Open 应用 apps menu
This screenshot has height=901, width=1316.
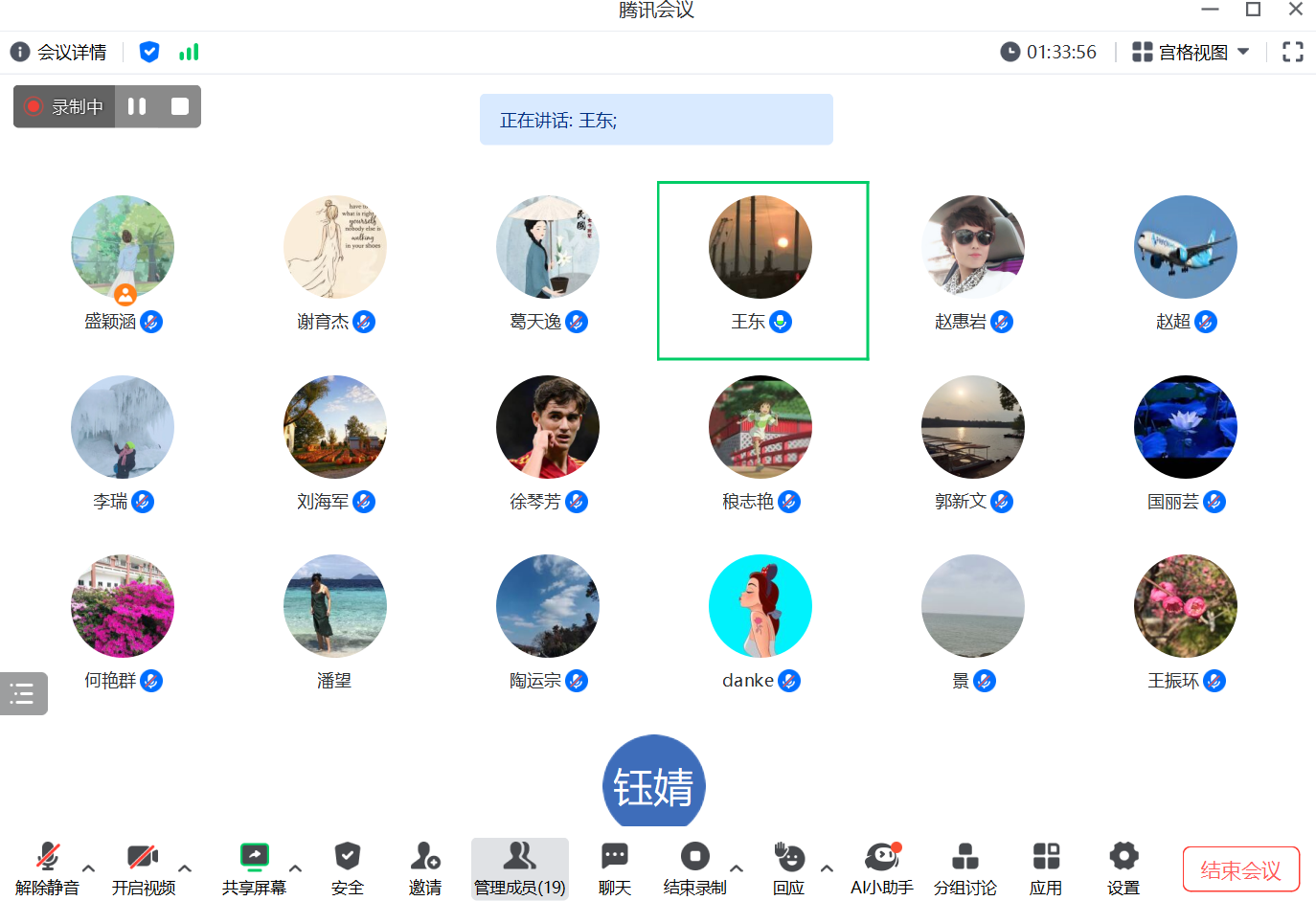click(1046, 867)
